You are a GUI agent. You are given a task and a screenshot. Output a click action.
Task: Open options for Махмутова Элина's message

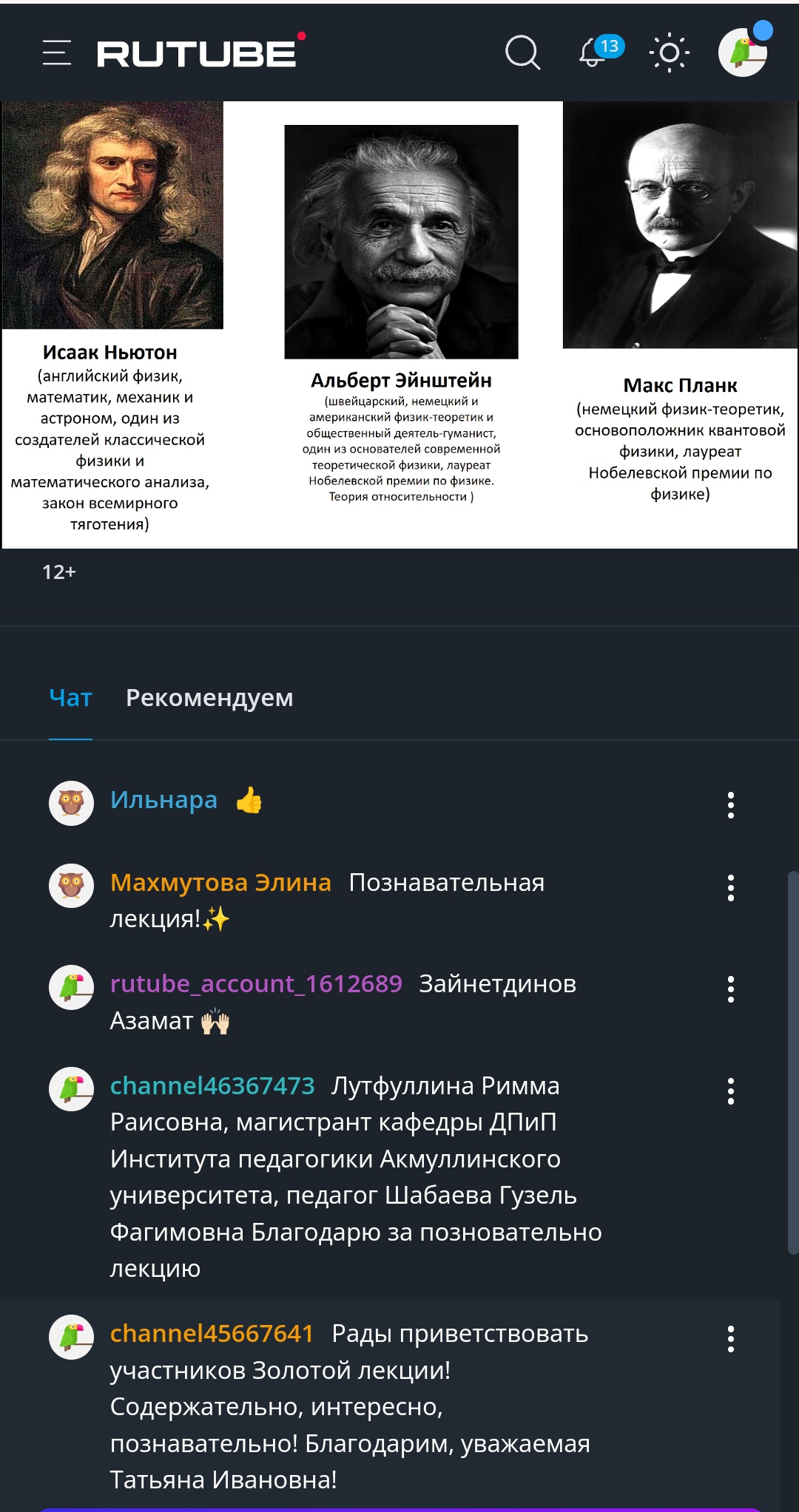(730, 887)
